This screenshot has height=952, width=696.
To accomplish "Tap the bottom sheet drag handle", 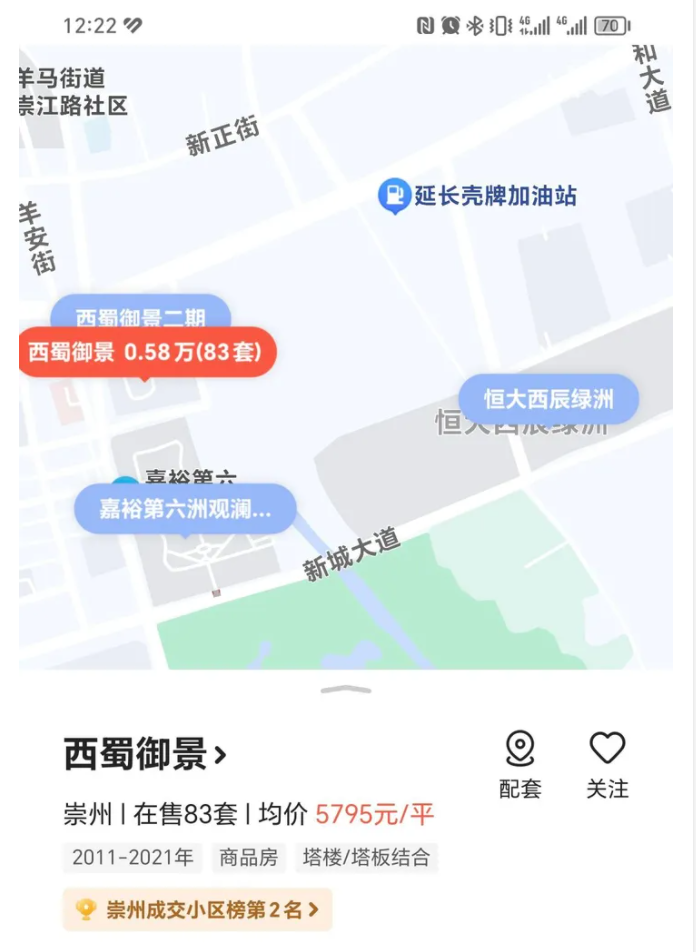I will pyautogui.click(x=346, y=689).
